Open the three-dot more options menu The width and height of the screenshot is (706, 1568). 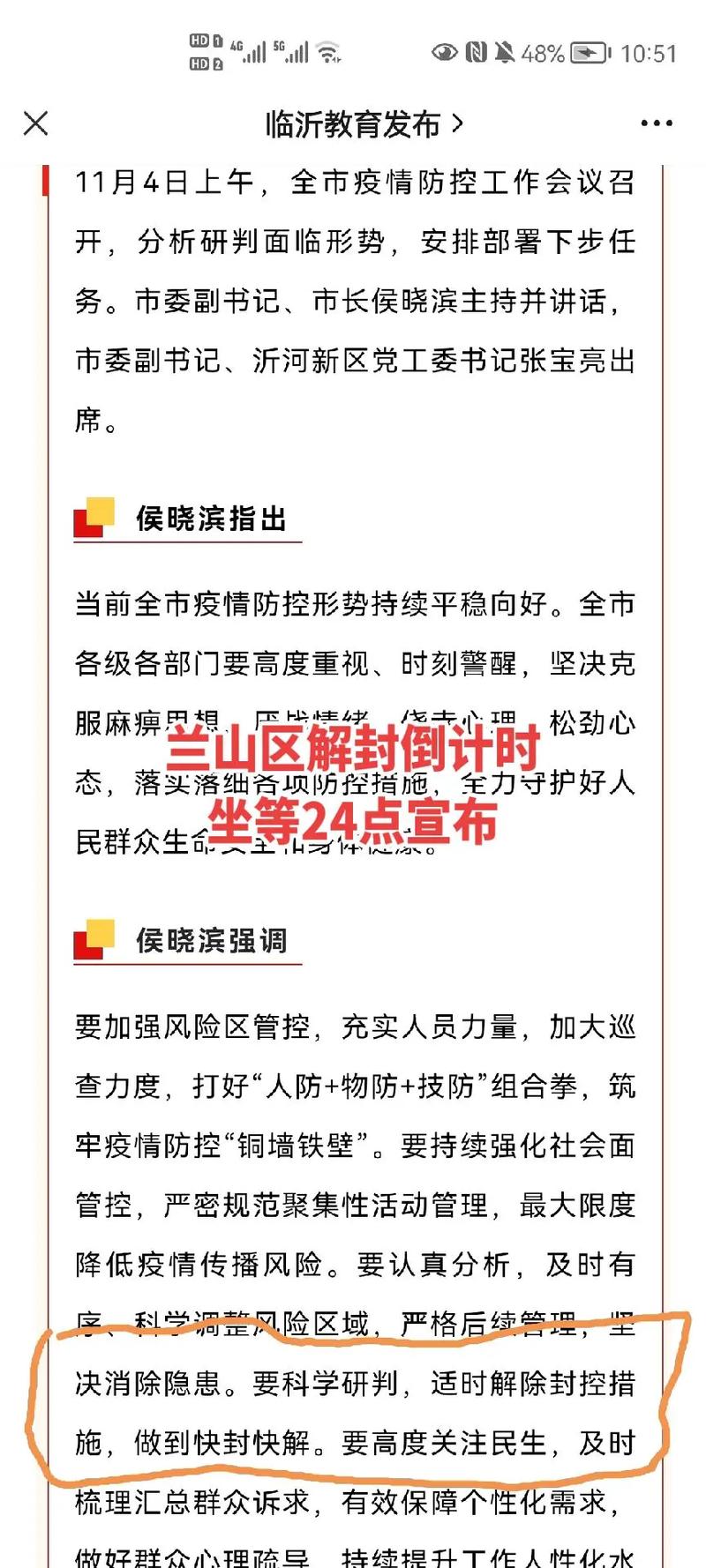point(657,123)
